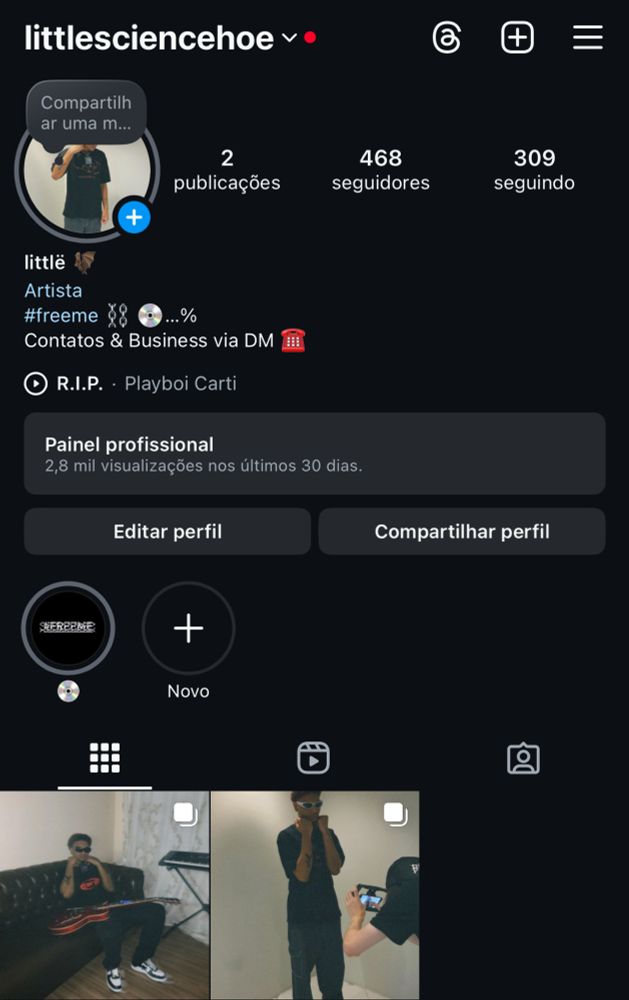Tap Editar perfil
This screenshot has height=1000, width=629.
click(x=167, y=531)
